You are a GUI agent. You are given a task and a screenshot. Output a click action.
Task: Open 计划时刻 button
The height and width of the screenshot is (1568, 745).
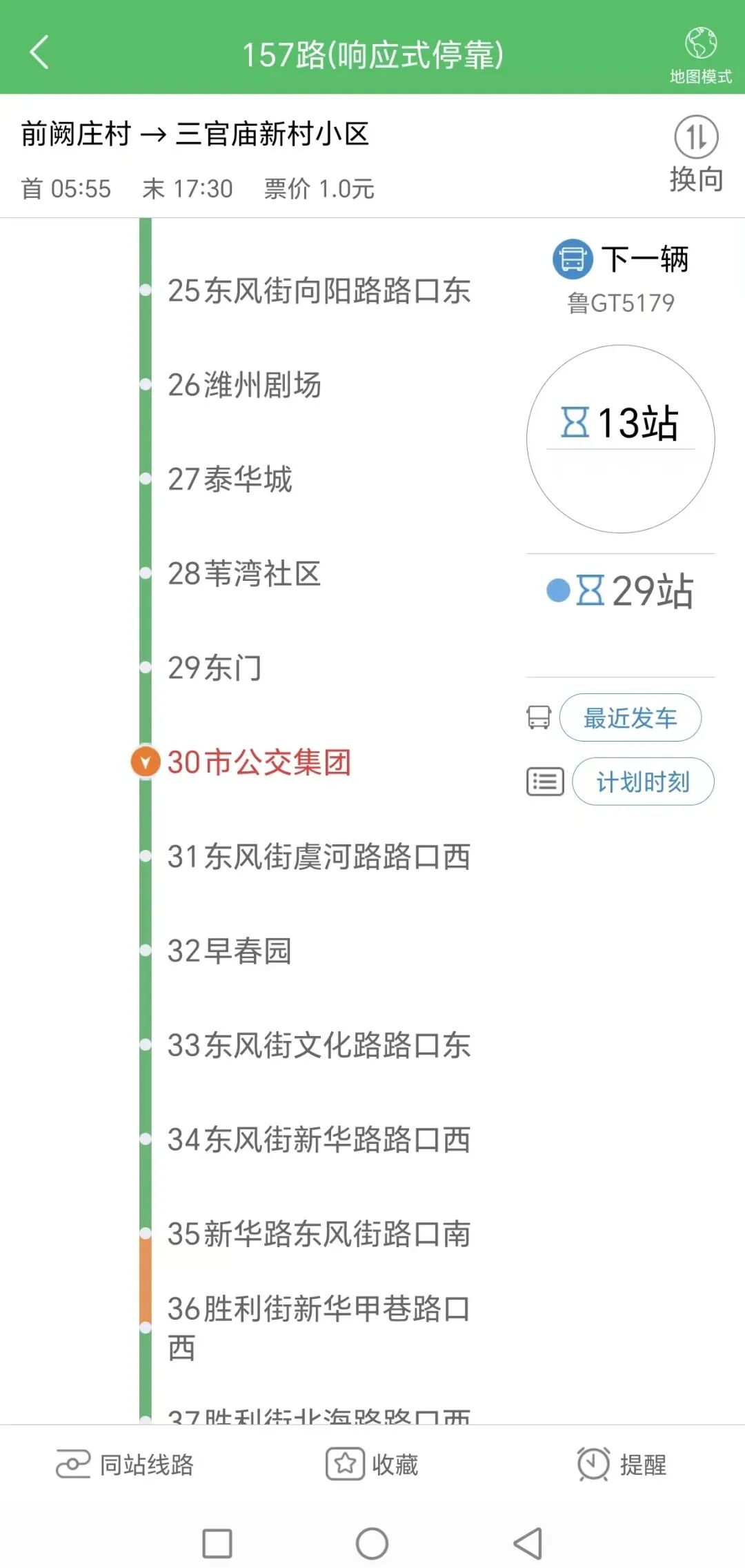(x=643, y=780)
